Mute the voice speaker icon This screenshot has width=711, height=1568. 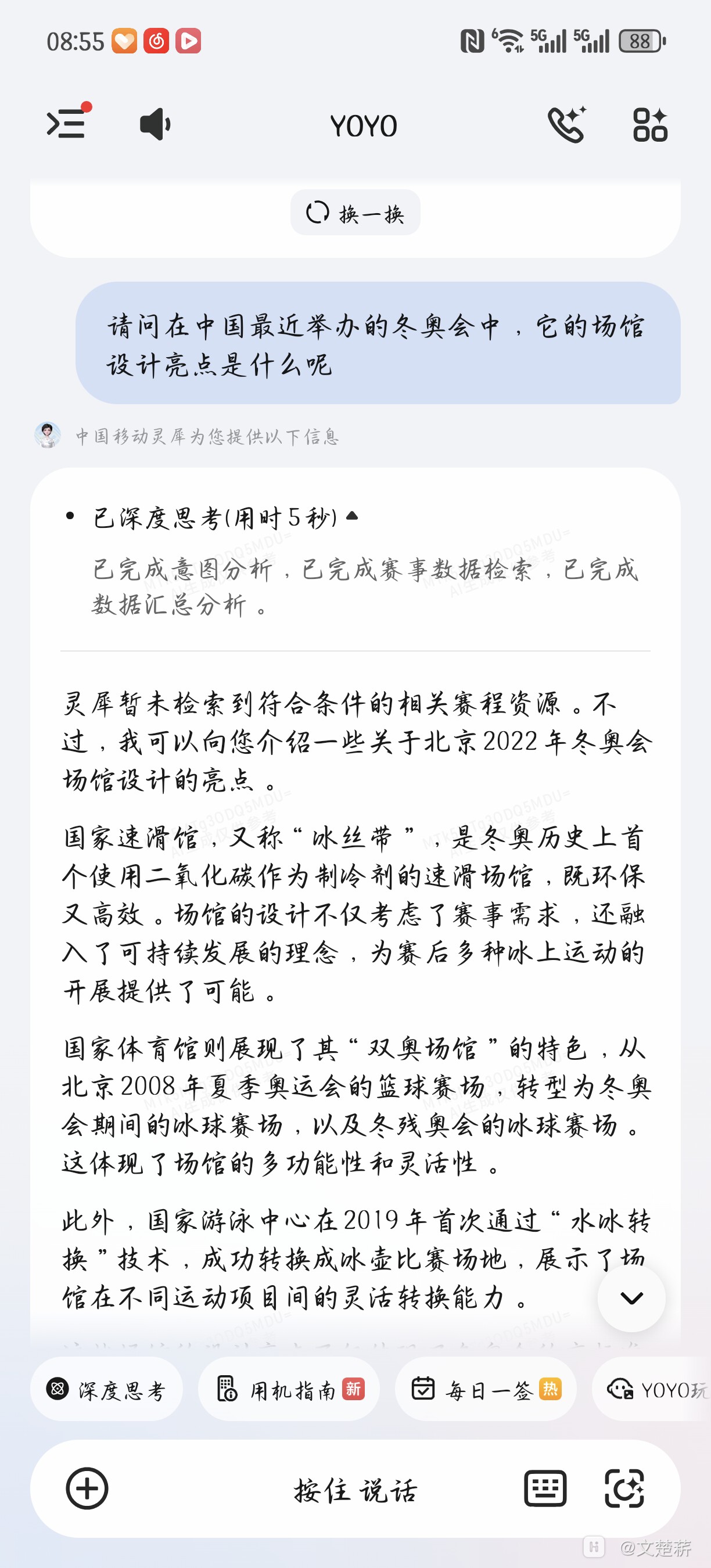point(155,124)
